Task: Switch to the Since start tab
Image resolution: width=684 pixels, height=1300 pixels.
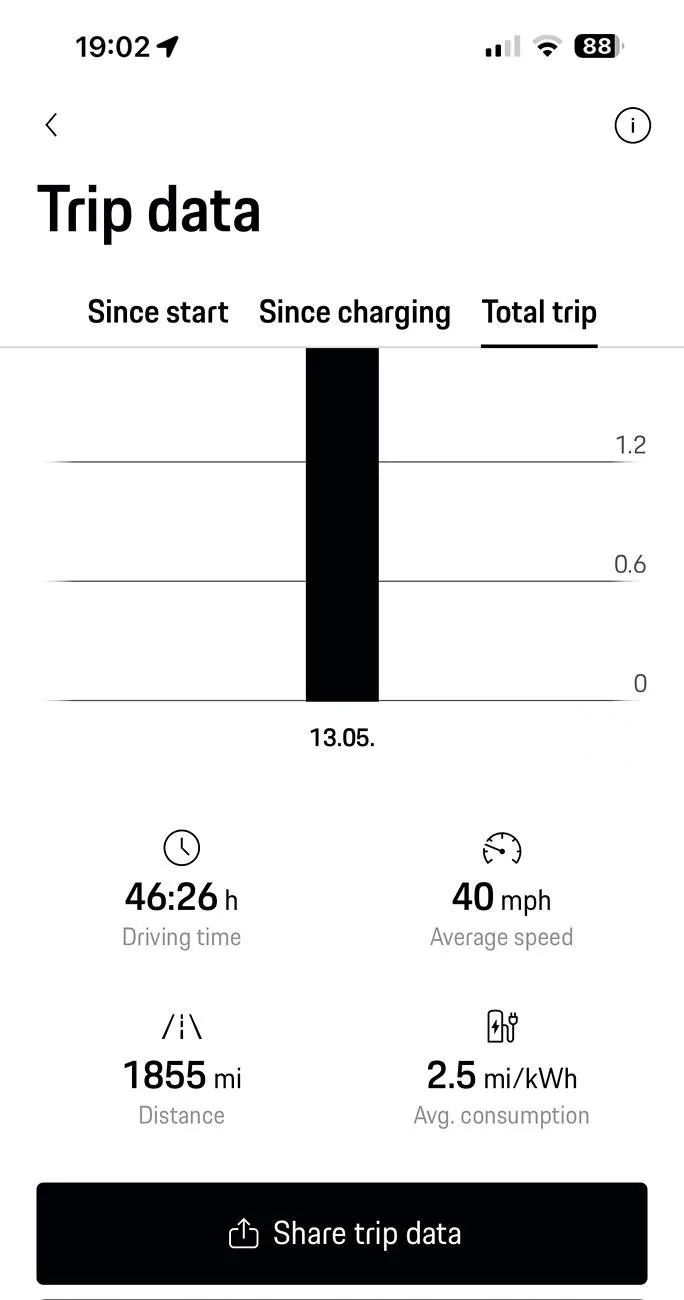Action: 158,312
